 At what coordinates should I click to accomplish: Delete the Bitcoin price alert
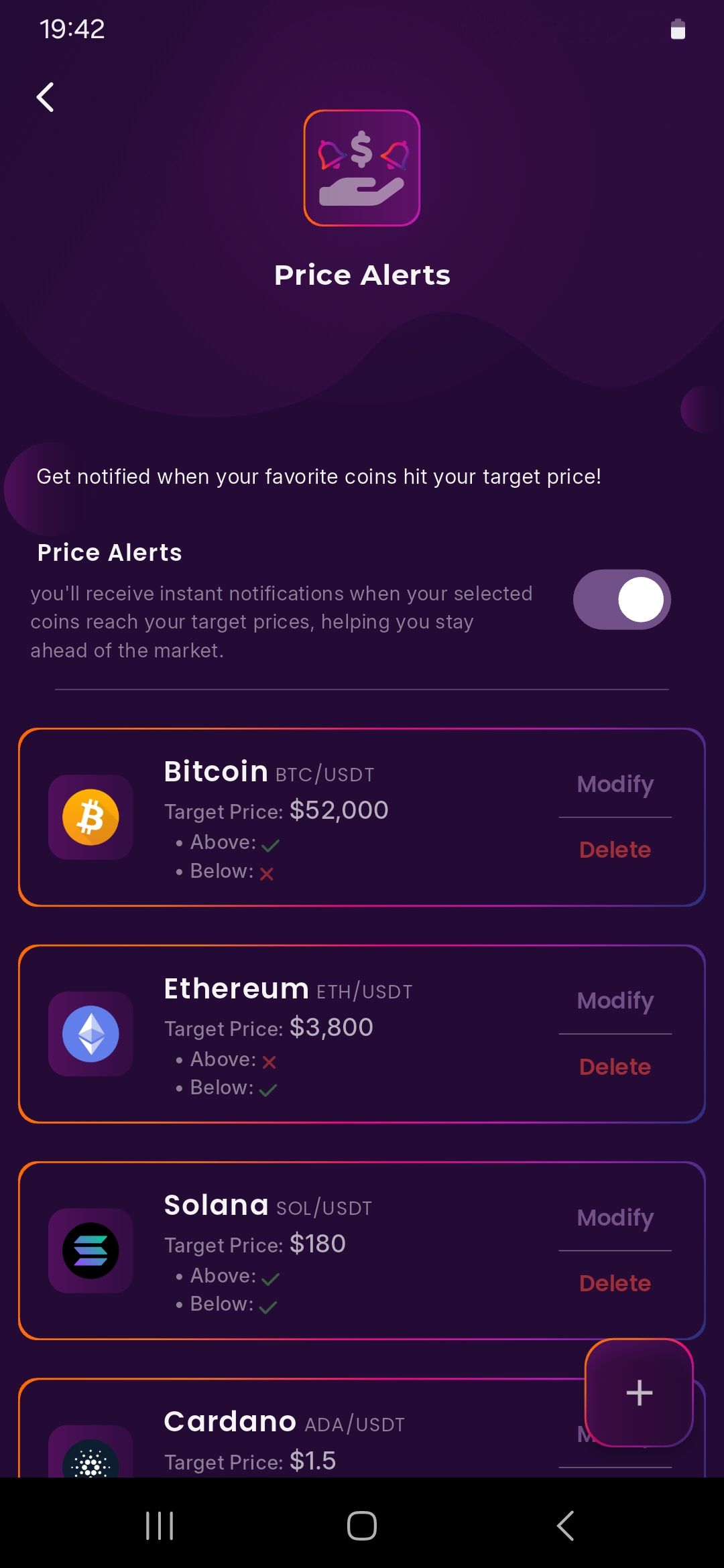pos(615,850)
